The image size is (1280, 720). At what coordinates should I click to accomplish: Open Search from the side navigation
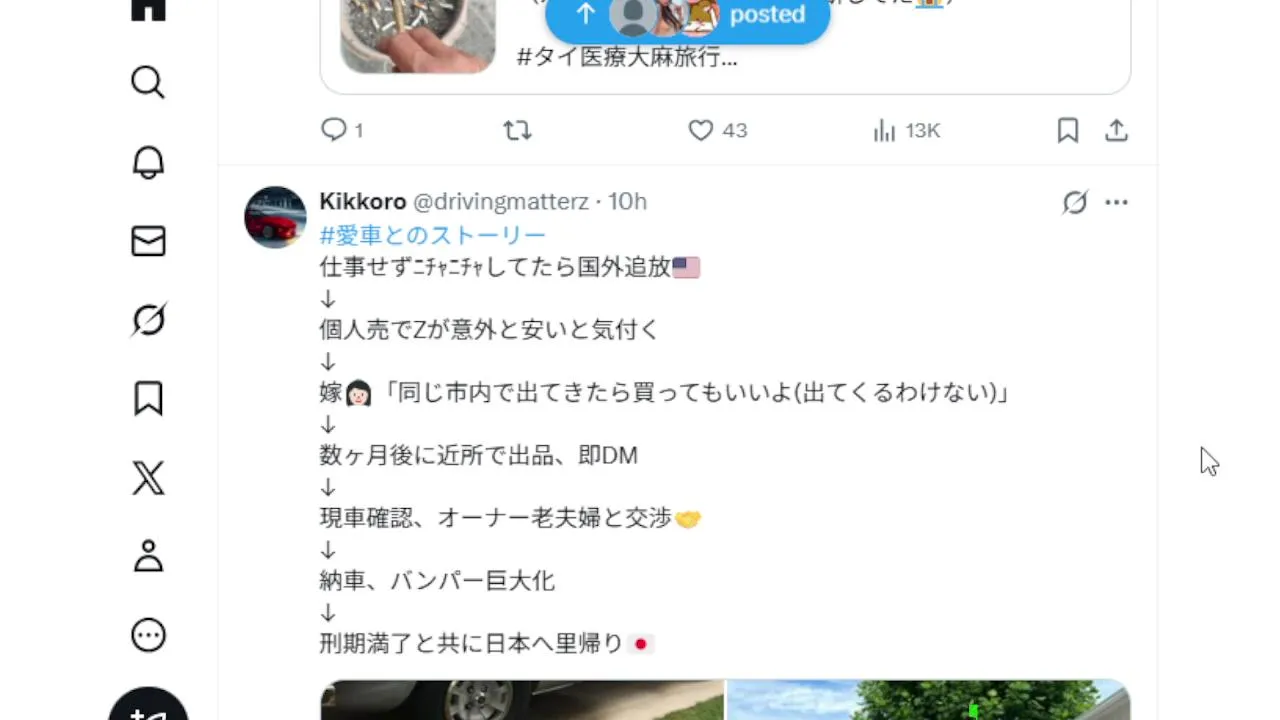[x=148, y=82]
